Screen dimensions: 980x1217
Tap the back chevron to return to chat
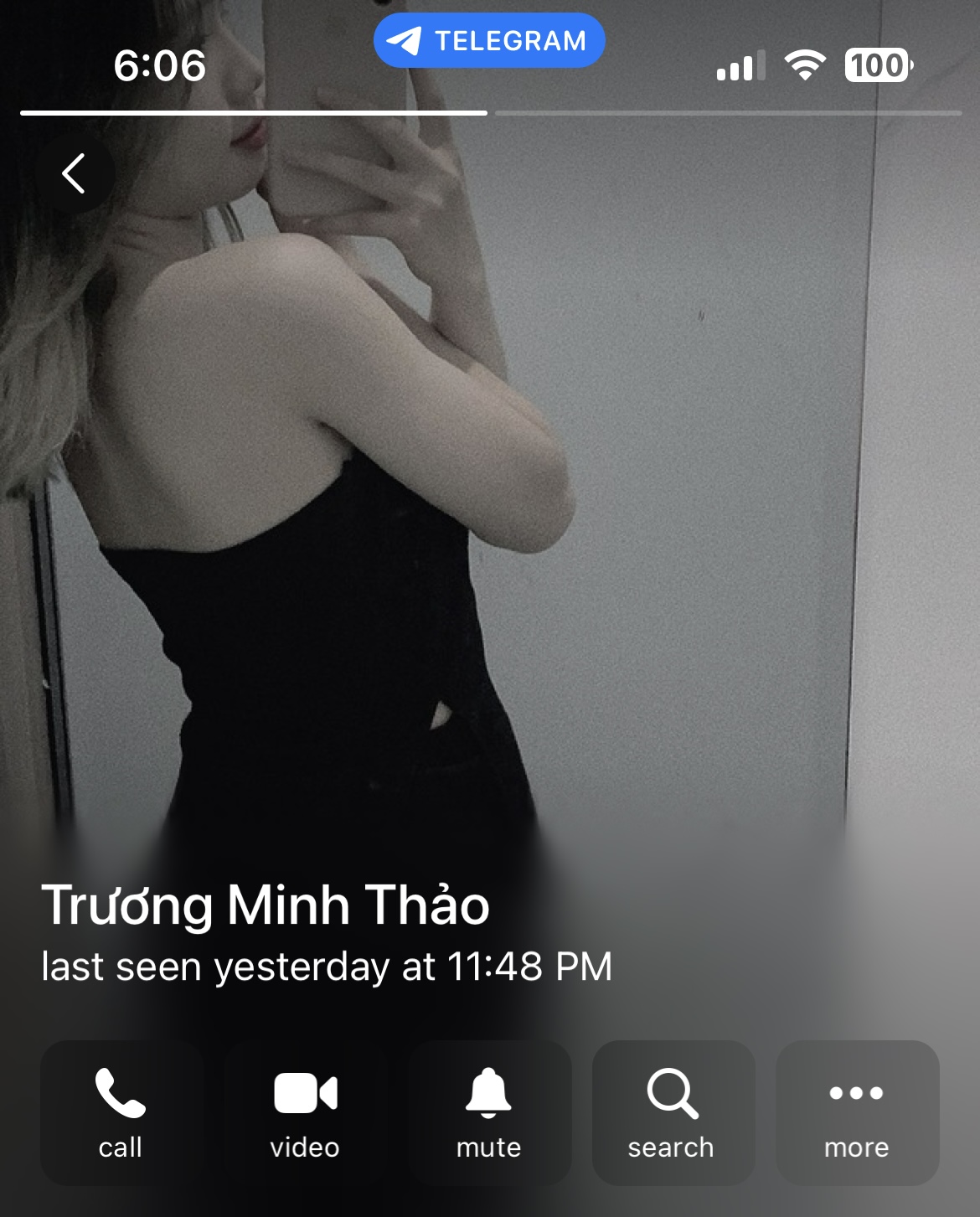coord(74,173)
